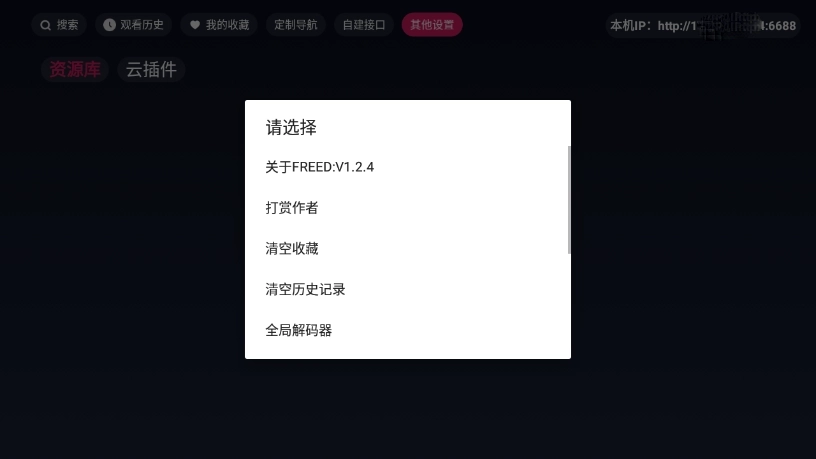This screenshot has width=816, height=459.
Task: Tap the 搜索 search button
Action: 59,25
